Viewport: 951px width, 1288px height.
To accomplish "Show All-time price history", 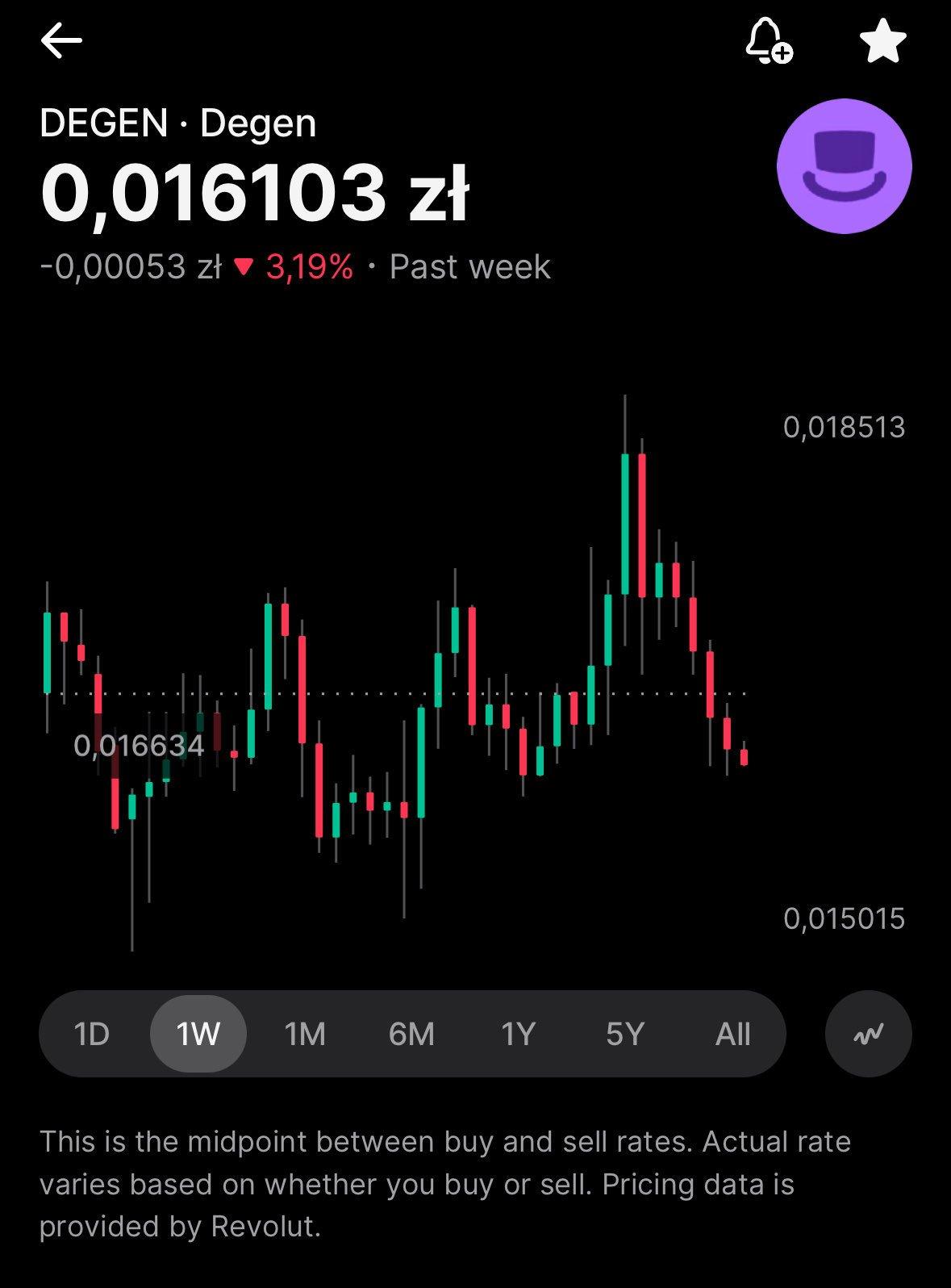I will coord(732,1034).
